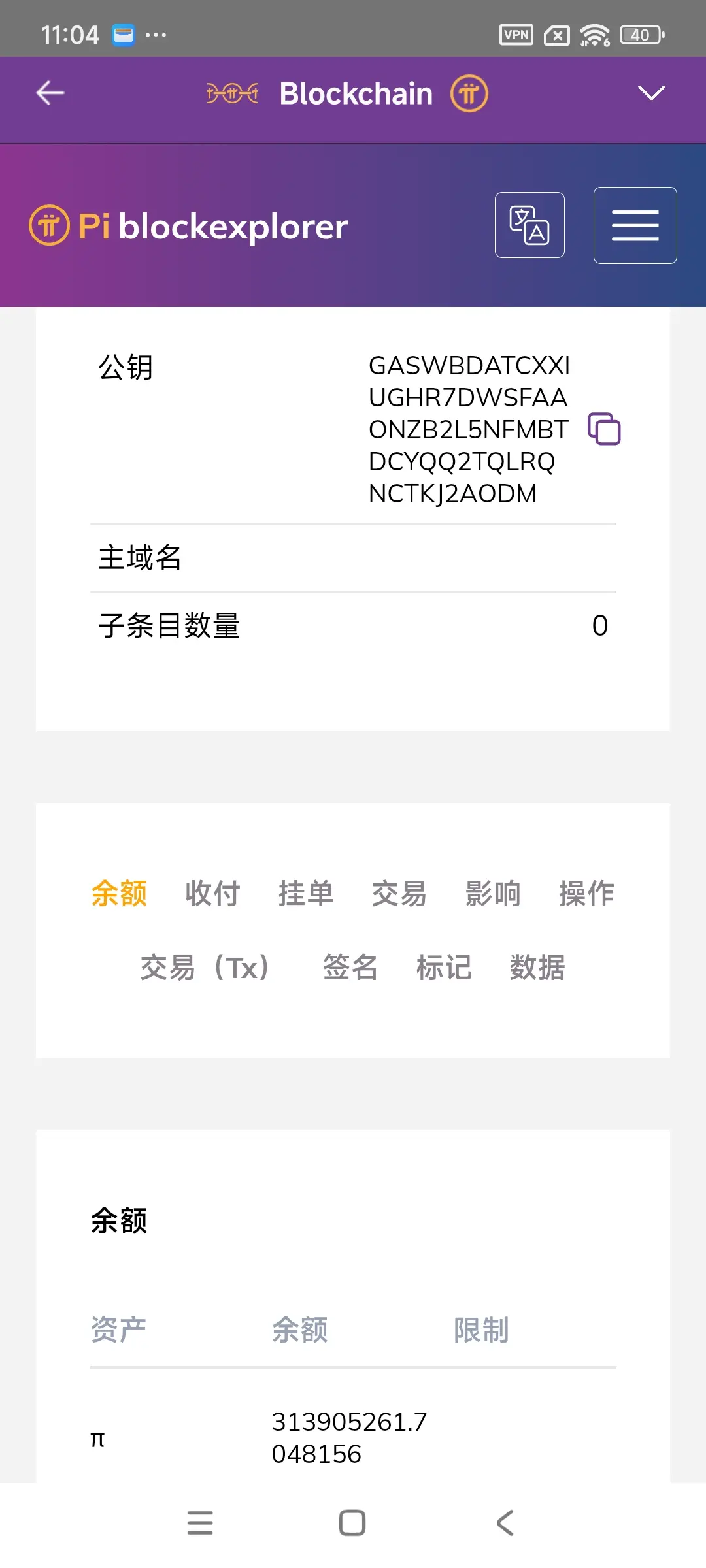Click the blockchain chain-link icon beside Blockchain title
The height and width of the screenshot is (1568, 706).
tap(233, 93)
